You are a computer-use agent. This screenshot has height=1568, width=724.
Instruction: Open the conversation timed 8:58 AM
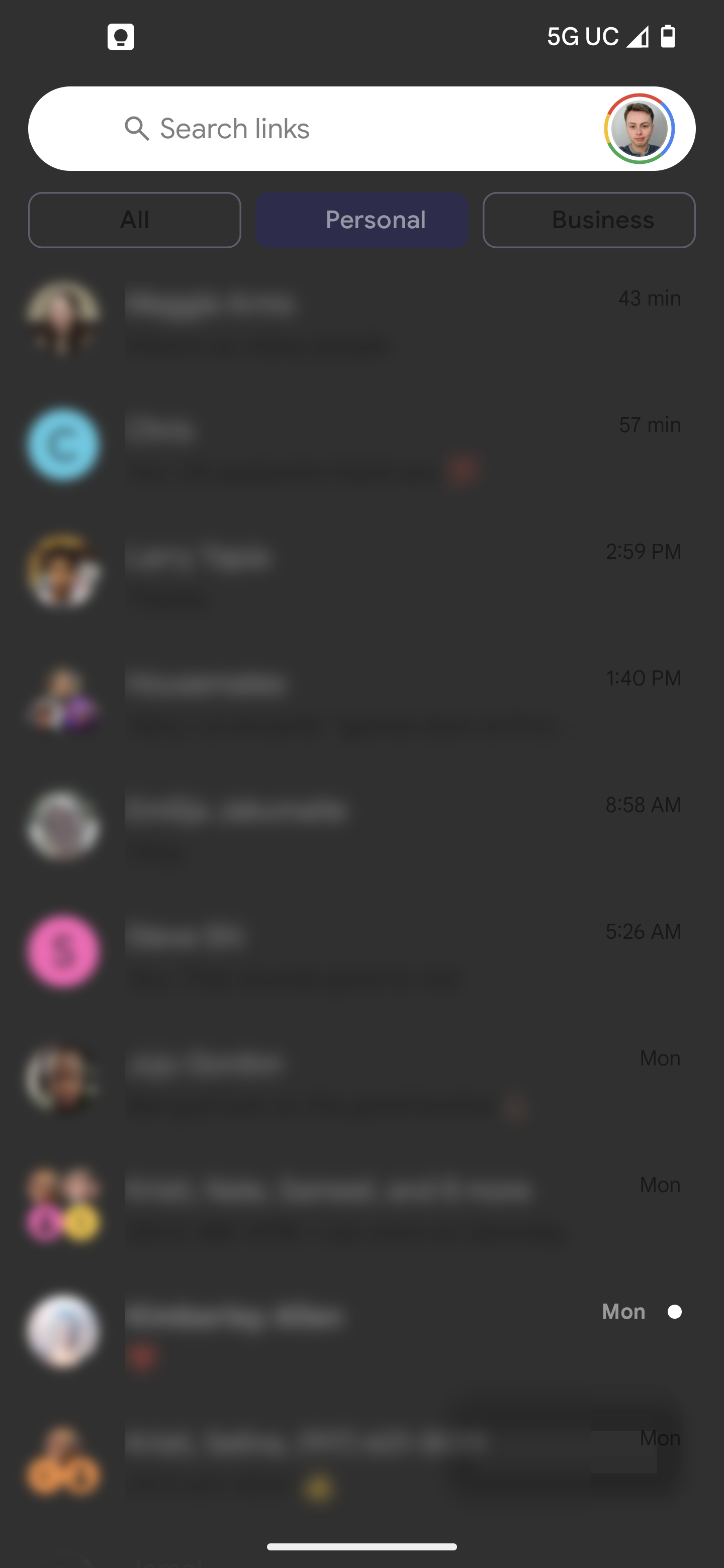point(361,825)
